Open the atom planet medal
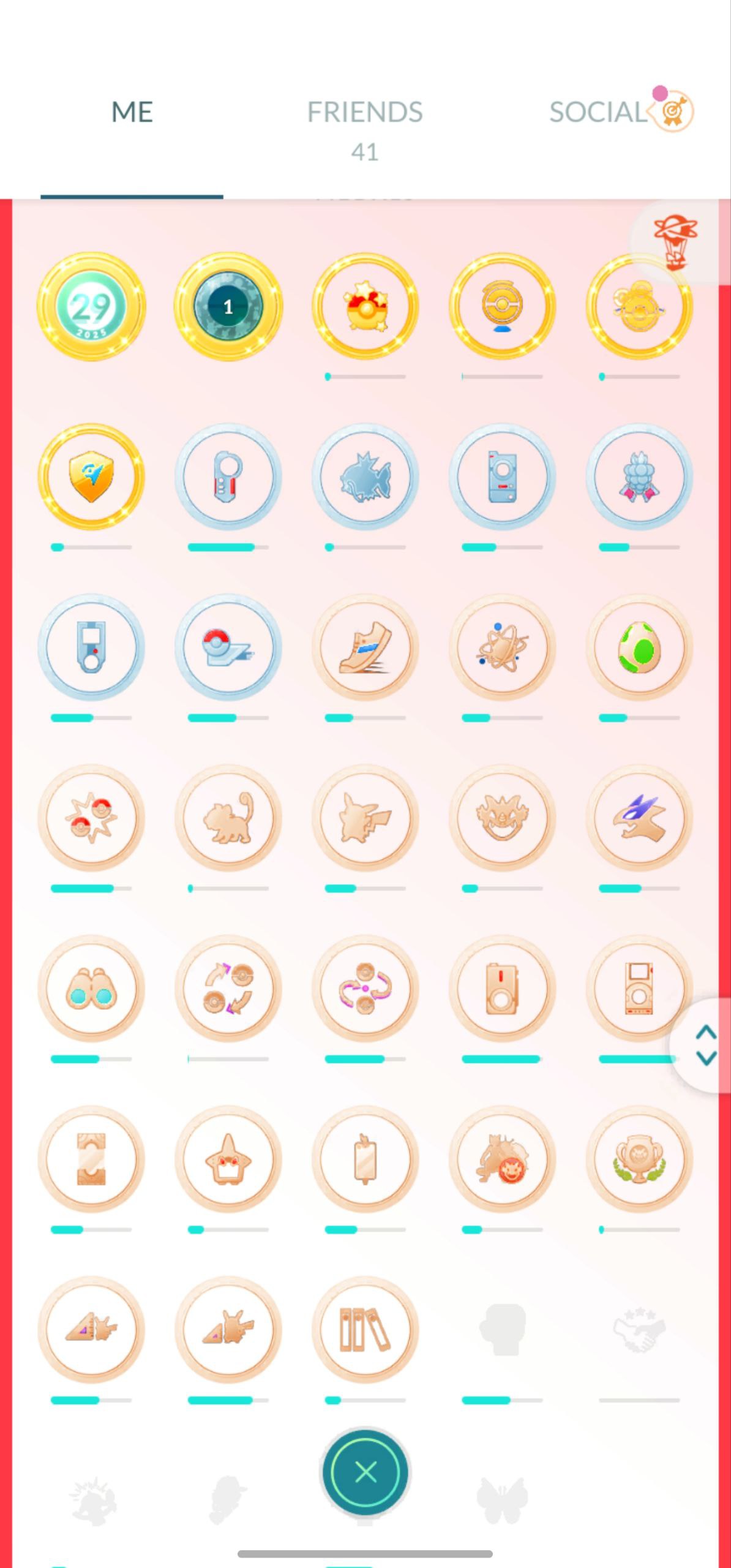Screen dimensions: 731x1568 pyautogui.click(x=502, y=647)
